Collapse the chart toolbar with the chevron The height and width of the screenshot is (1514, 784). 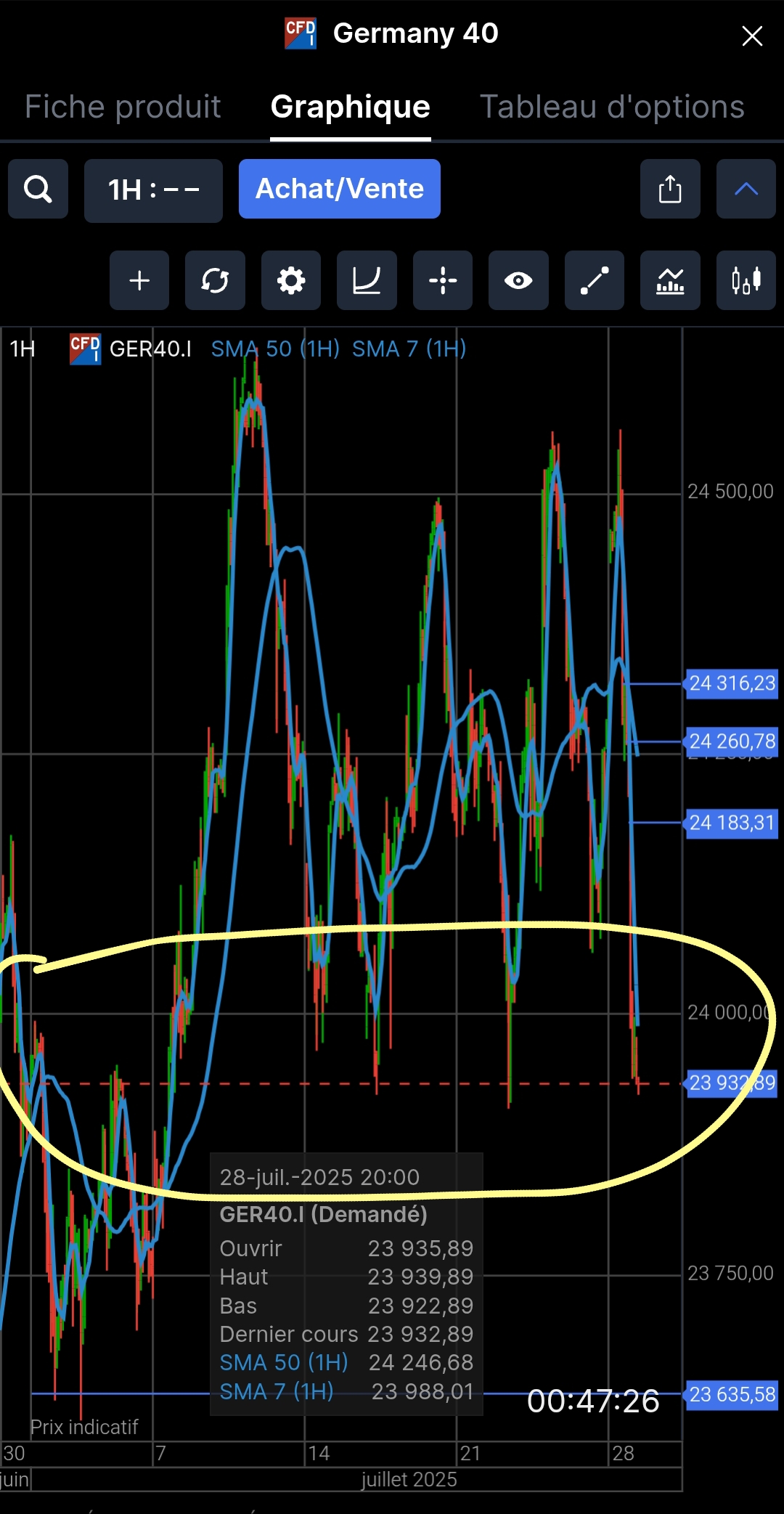point(746,190)
